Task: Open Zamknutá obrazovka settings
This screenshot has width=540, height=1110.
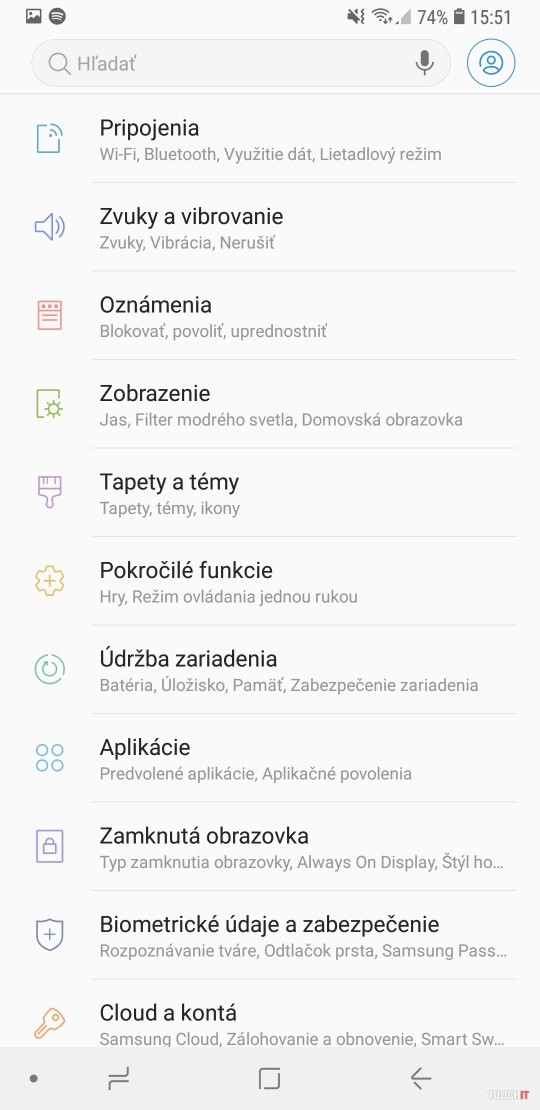Action: (x=270, y=847)
